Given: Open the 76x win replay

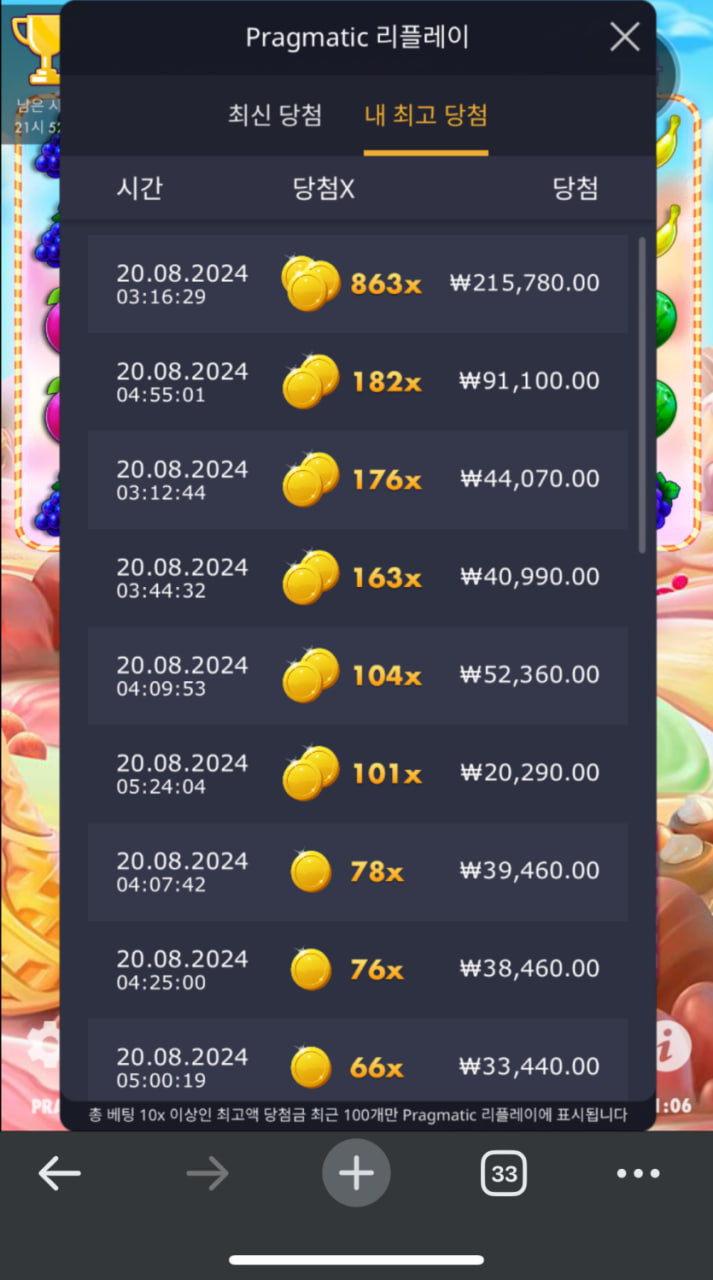Looking at the screenshot, I should coord(357,969).
